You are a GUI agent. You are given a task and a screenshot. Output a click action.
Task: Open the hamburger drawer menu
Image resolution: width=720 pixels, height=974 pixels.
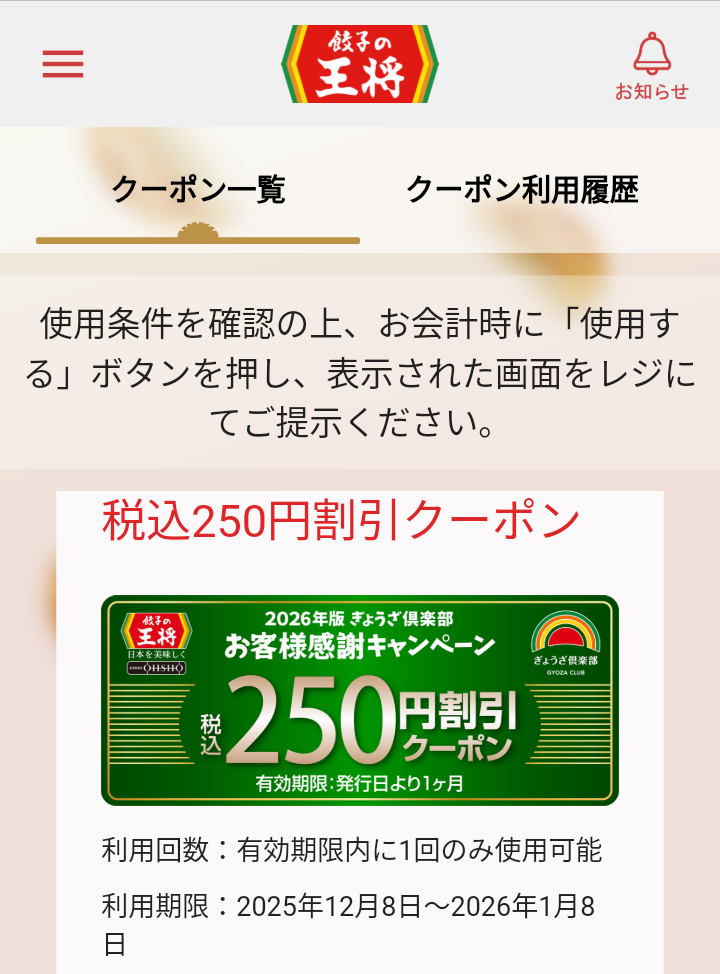63,64
